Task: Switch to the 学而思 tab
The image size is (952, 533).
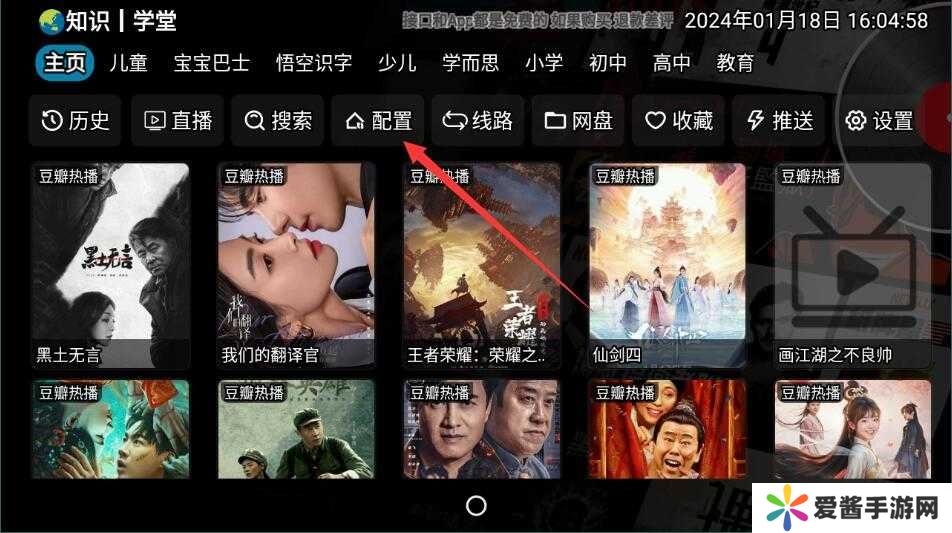Action: [470, 62]
